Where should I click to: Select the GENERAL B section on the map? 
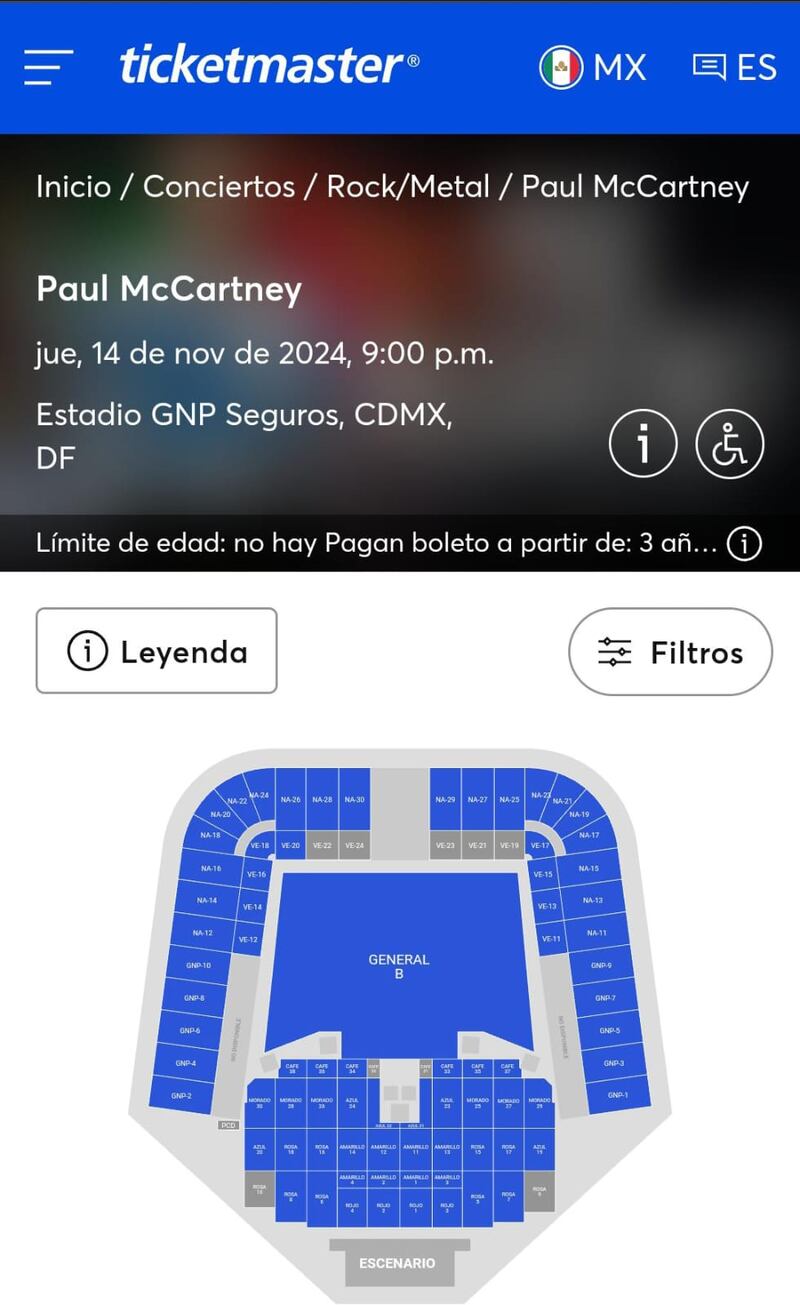[399, 965]
